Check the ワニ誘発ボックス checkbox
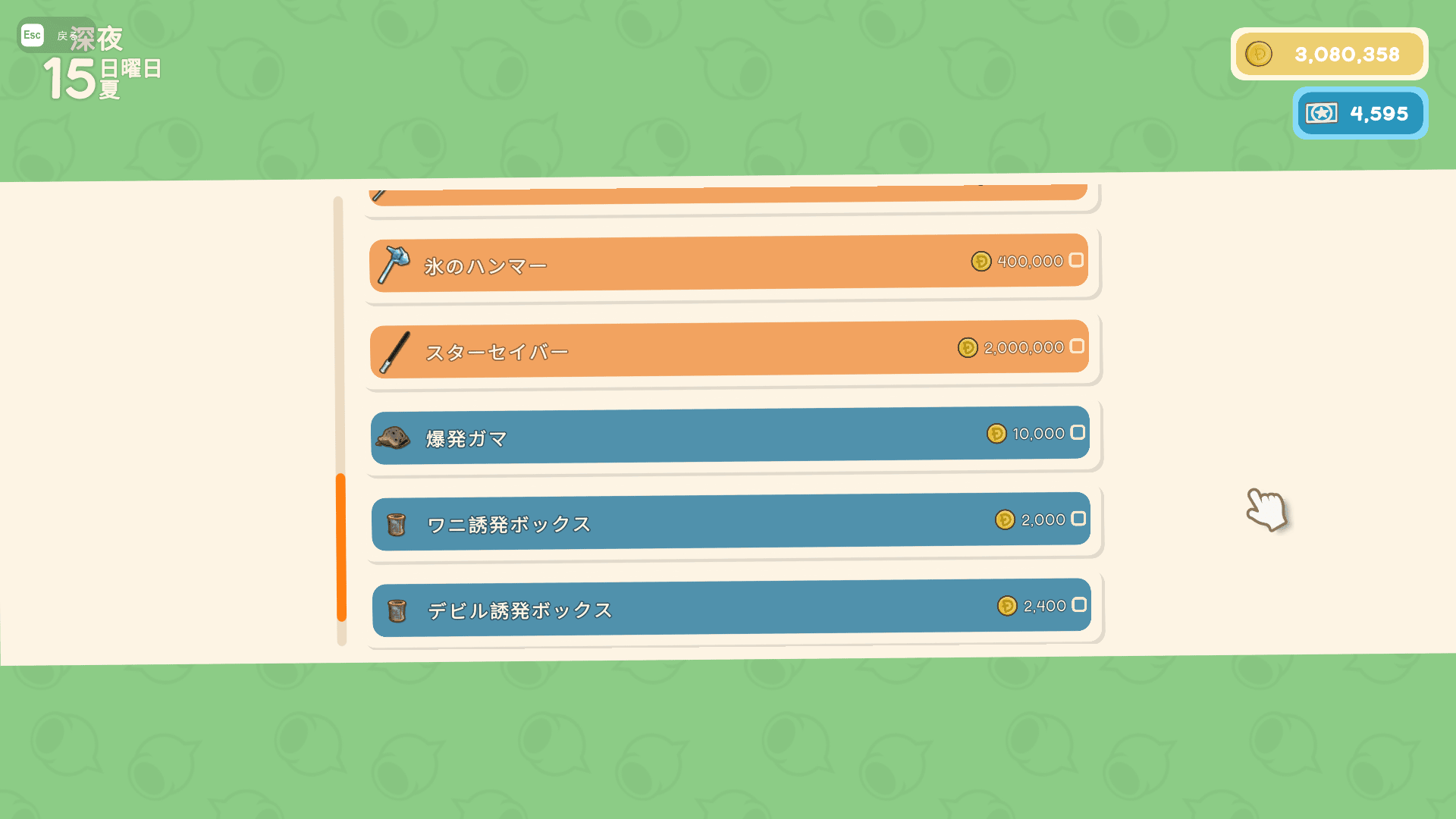This screenshot has width=1456, height=819. (1078, 519)
